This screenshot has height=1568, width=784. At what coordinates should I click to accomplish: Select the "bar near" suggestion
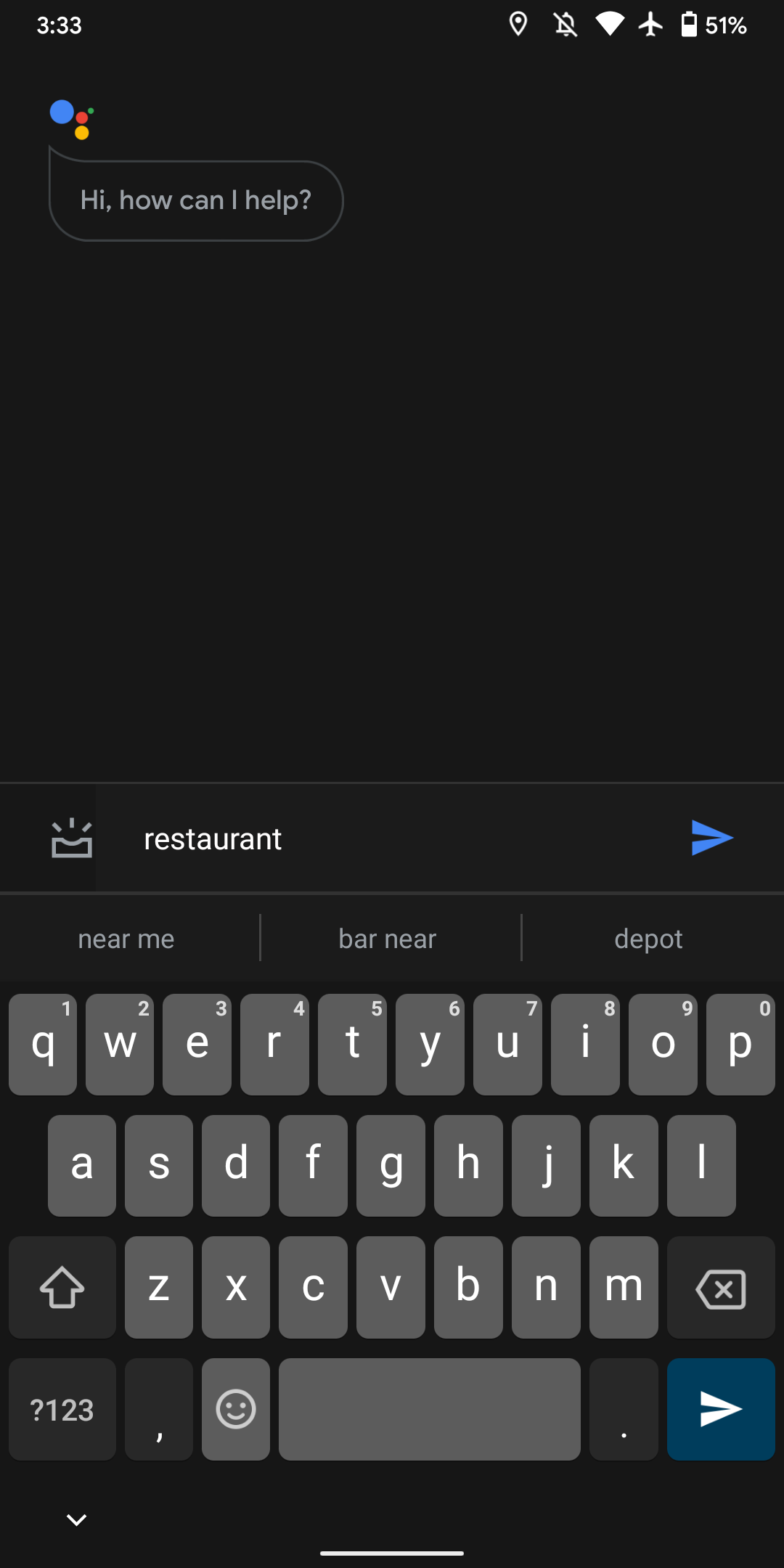coord(388,939)
